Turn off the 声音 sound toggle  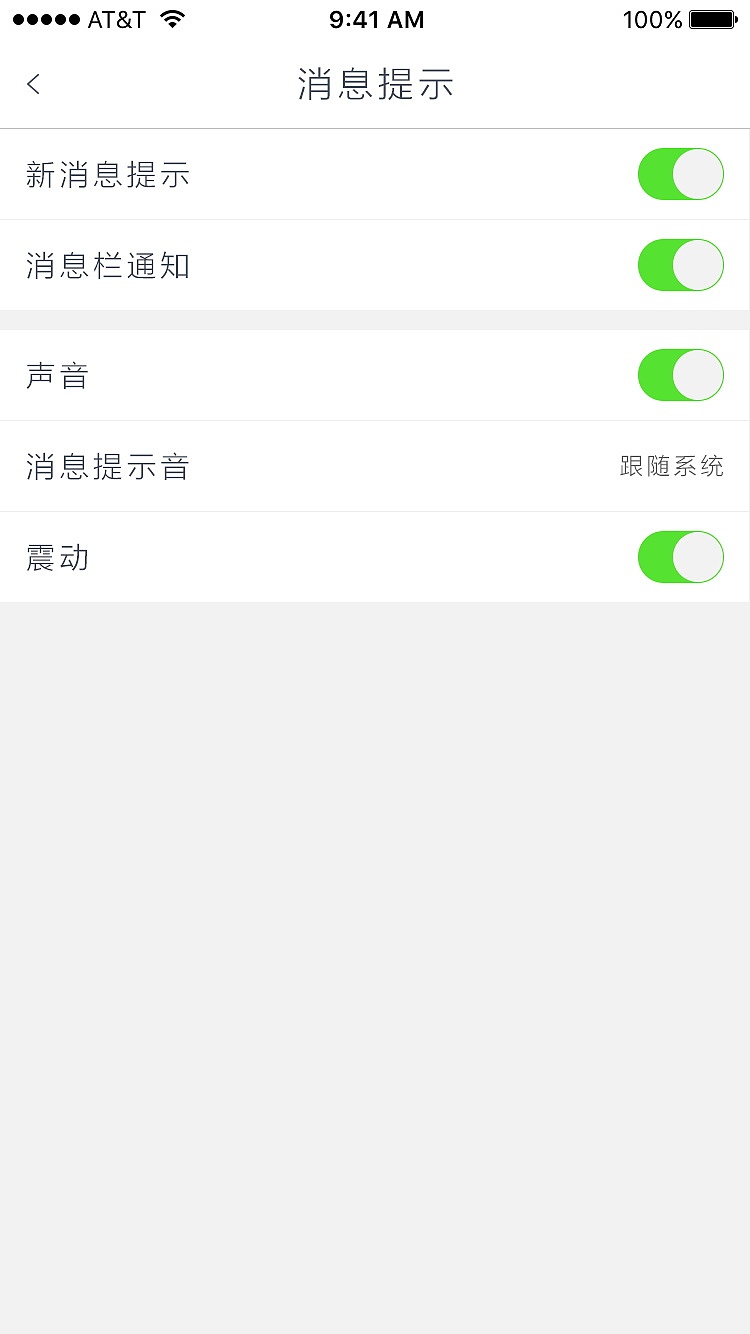tap(681, 375)
